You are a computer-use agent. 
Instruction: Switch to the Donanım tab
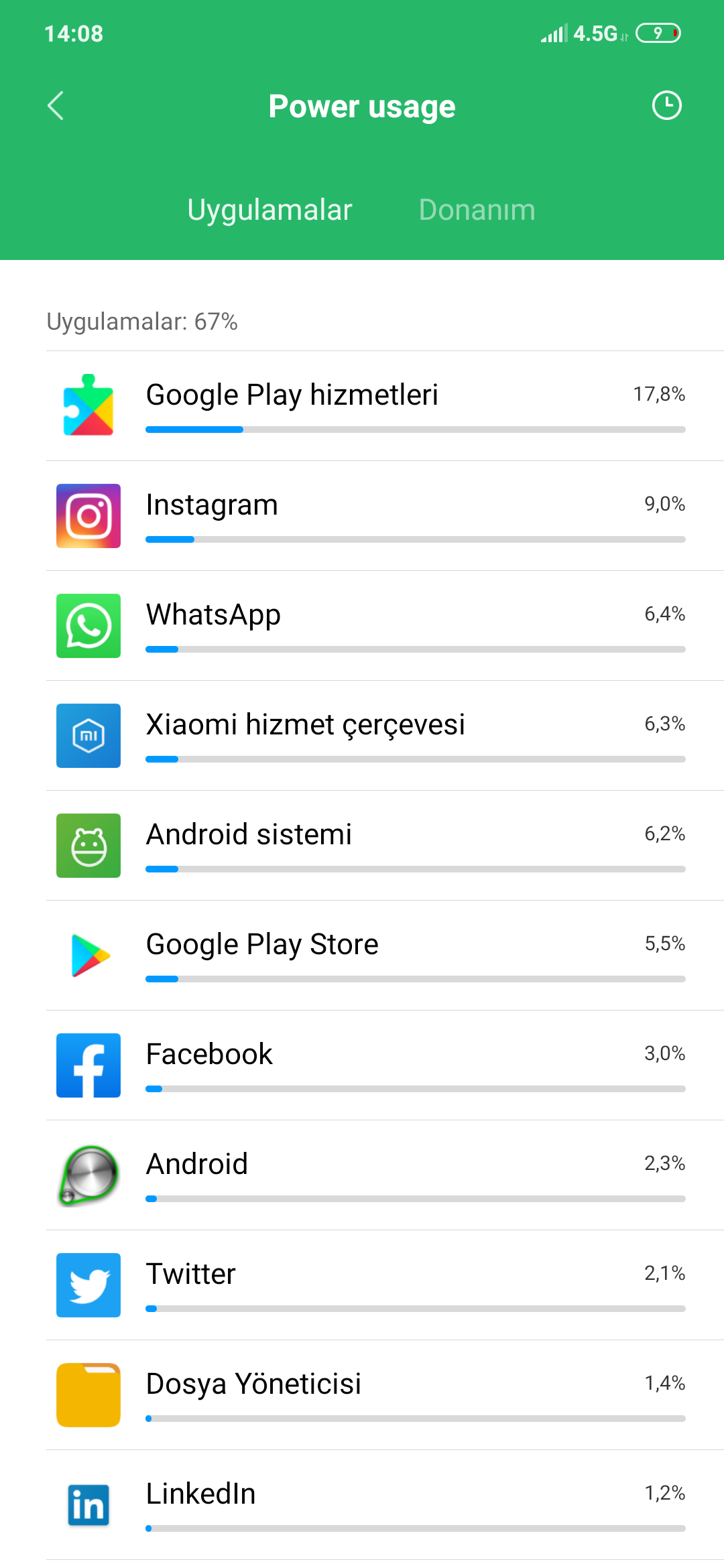coord(477,210)
